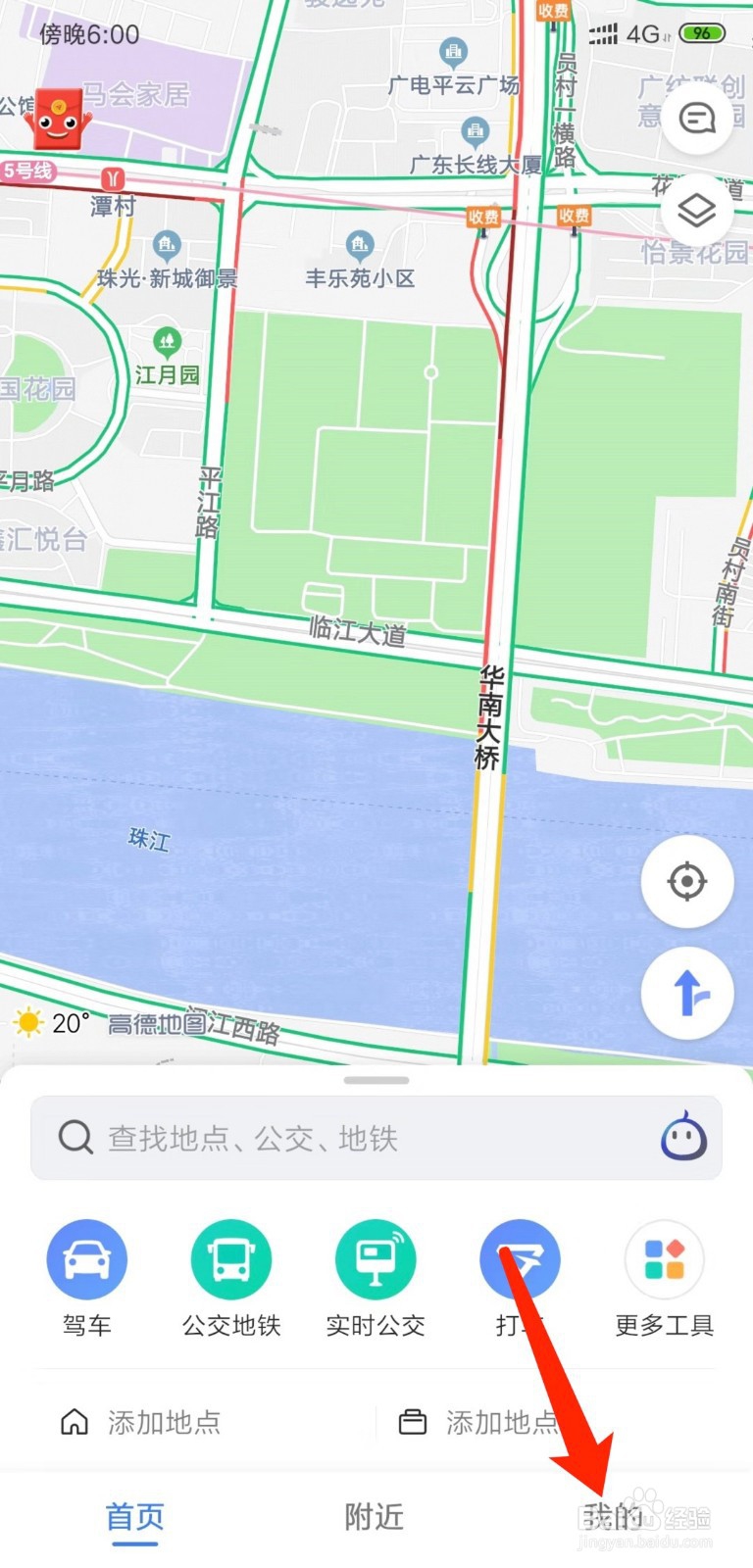Open 实时公交 real-time bus

tap(376, 1279)
